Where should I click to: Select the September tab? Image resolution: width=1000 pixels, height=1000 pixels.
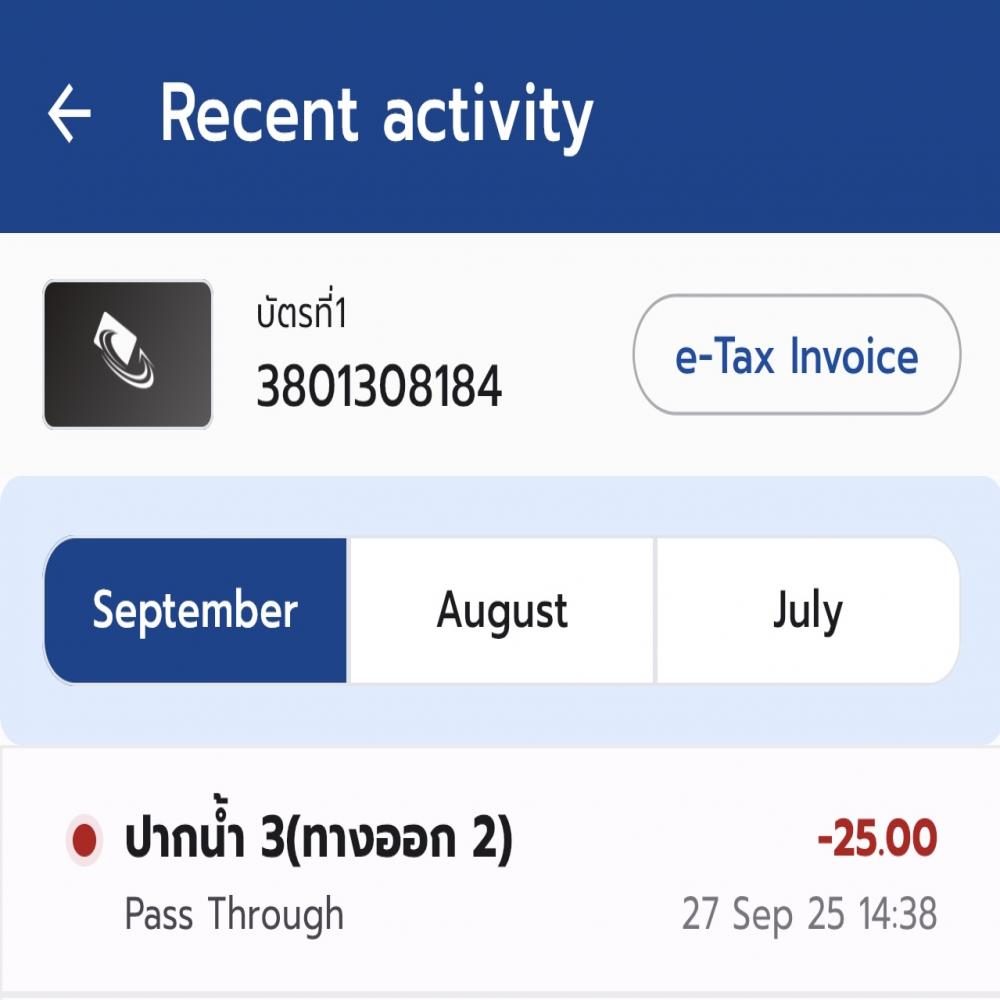pyautogui.click(x=196, y=611)
